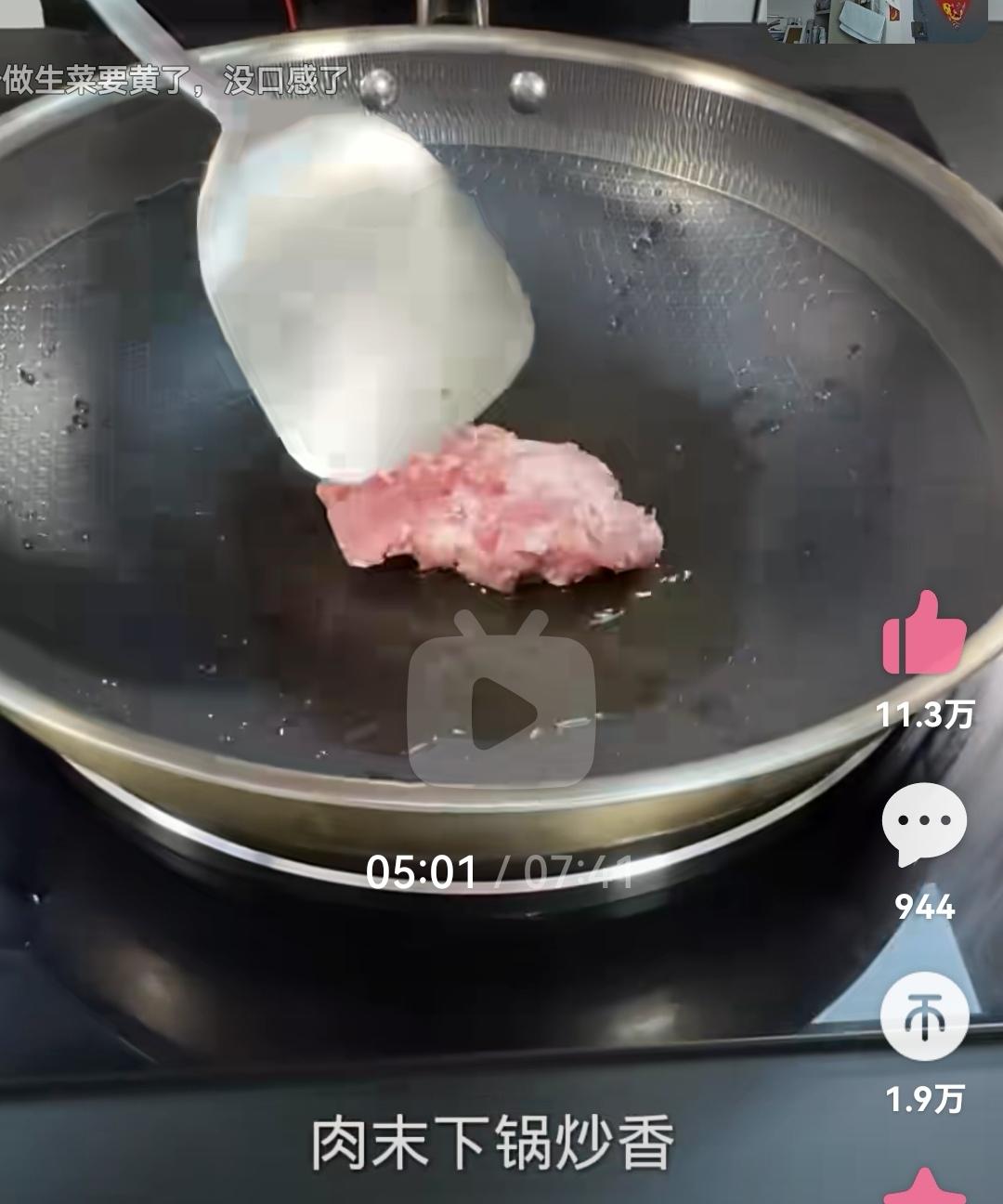The image size is (1003, 1204).
Task: Add the video to favorites with star
Action: pyautogui.click(x=924, y=1186)
